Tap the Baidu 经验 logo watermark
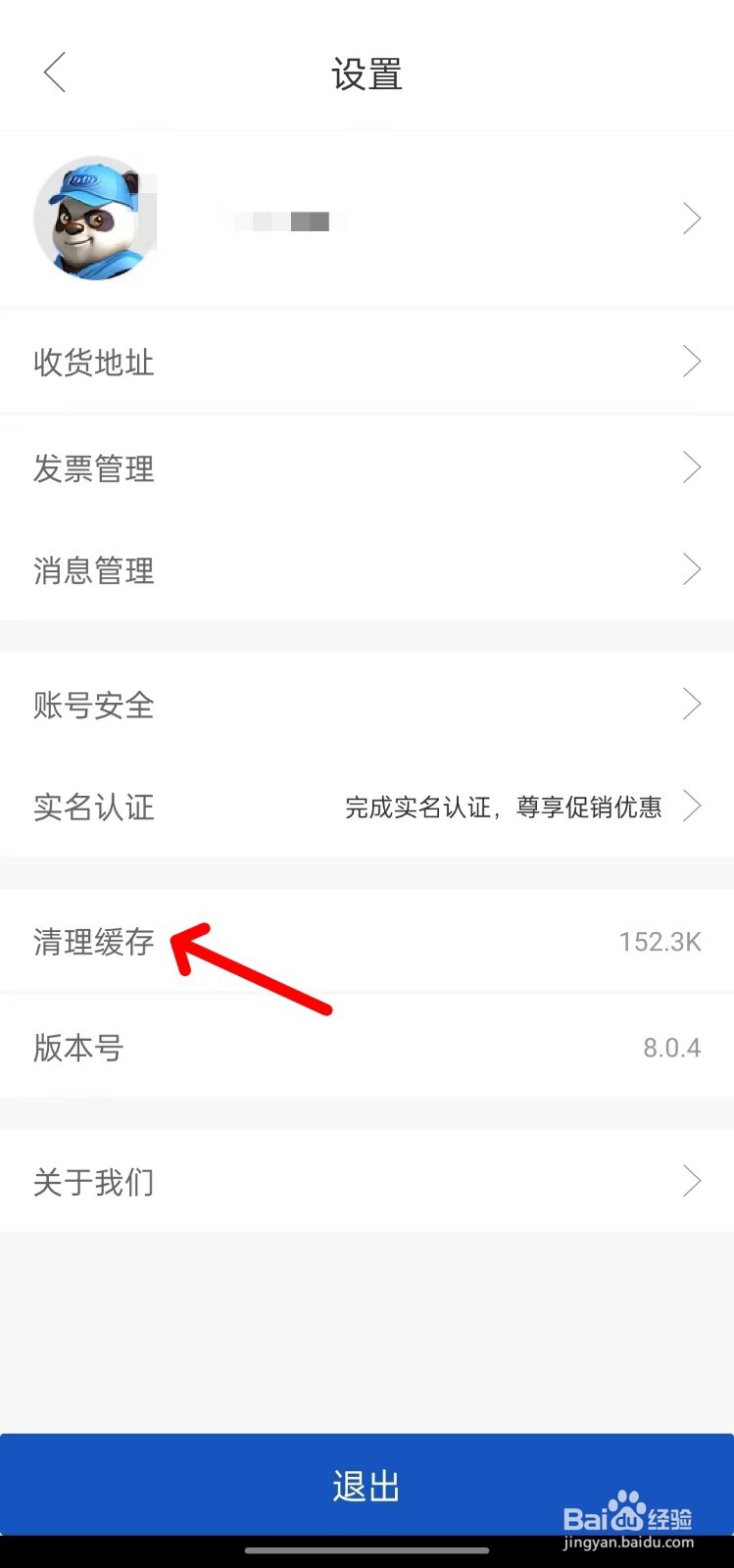The image size is (734, 1568). coord(628,1517)
